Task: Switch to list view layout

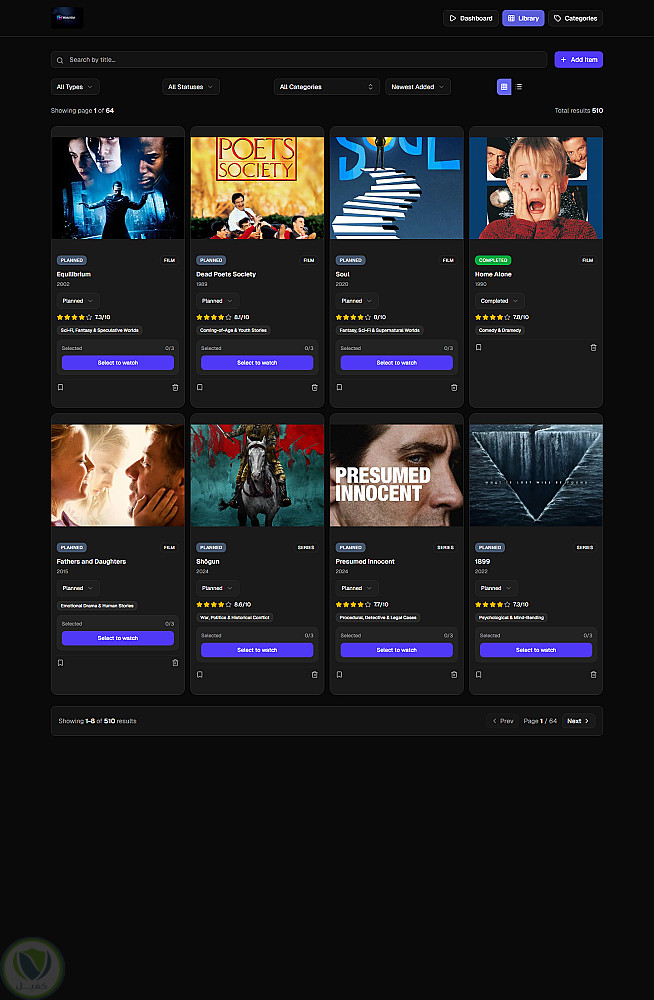Action: click(519, 87)
